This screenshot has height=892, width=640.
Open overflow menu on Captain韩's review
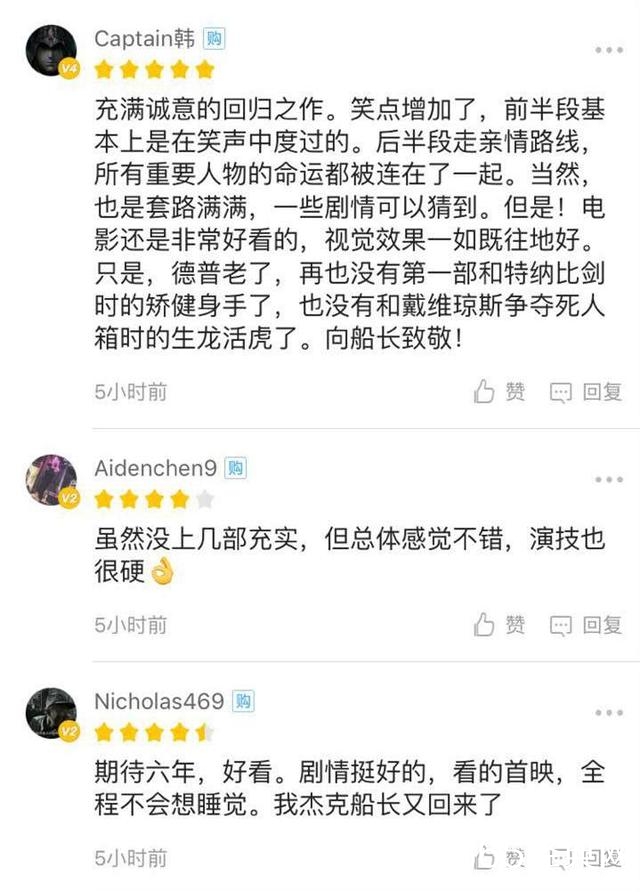click(609, 48)
